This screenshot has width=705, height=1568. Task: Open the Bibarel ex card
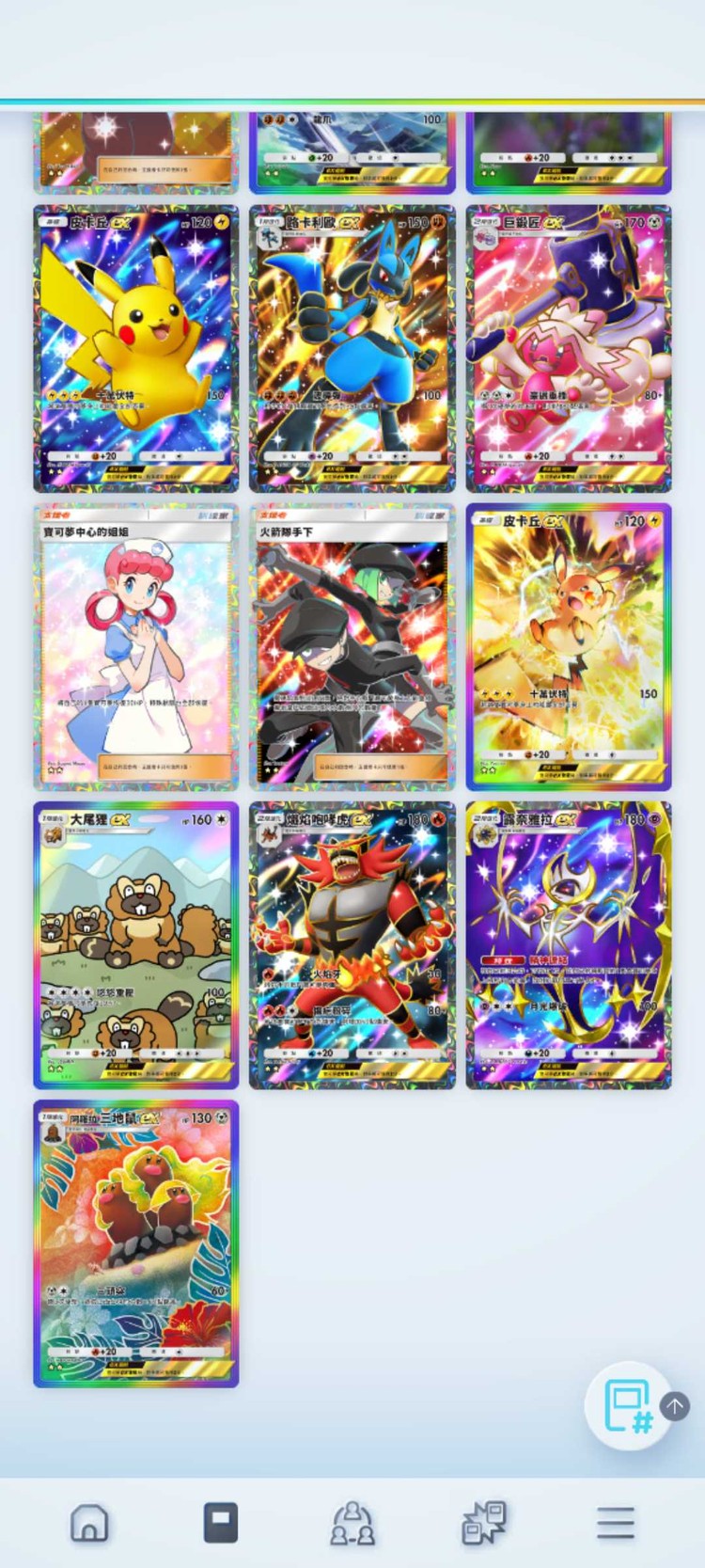click(136, 944)
